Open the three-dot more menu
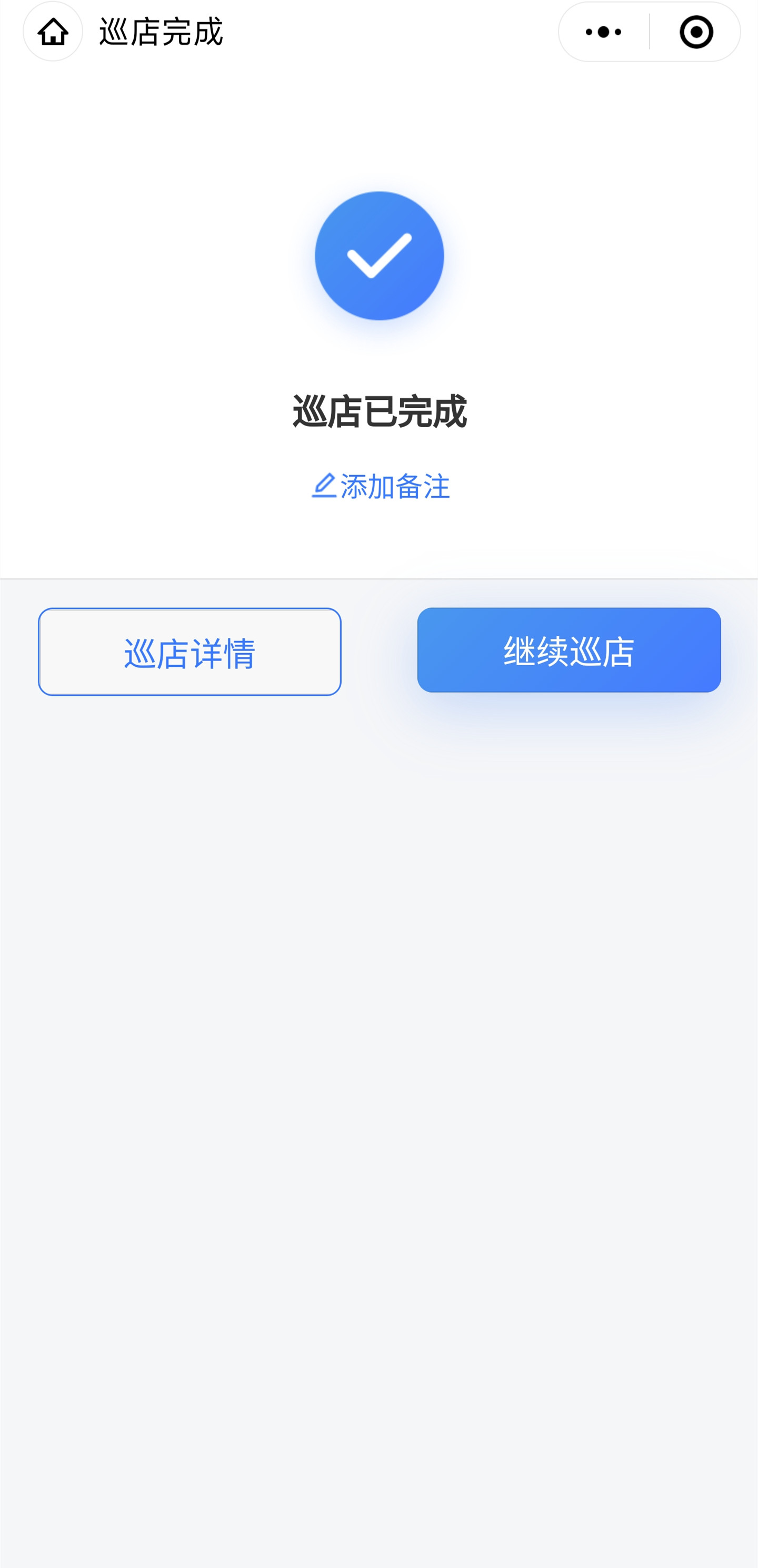This screenshot has height=1568, width=758. (x=603, y=32)
